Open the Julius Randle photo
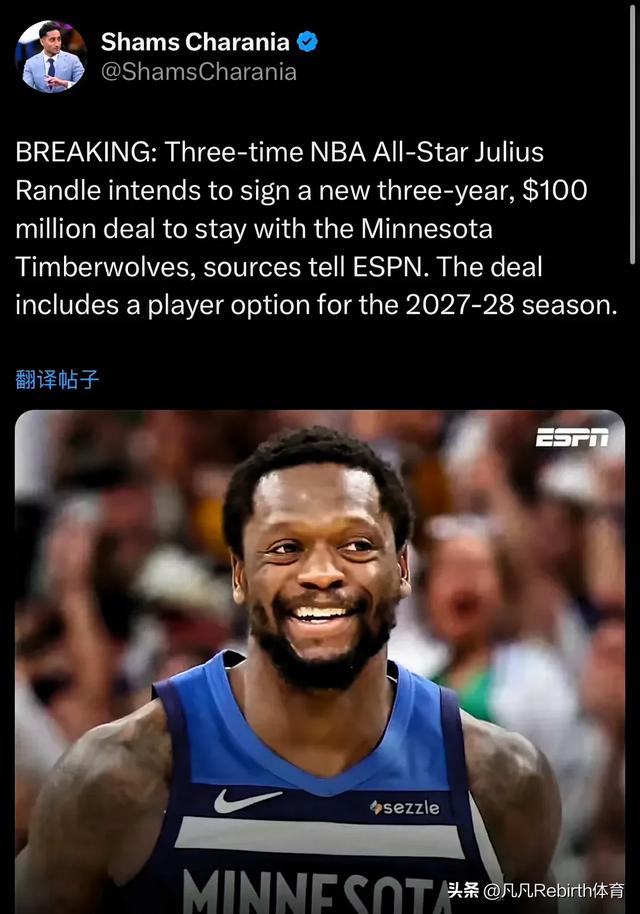This screenshot has width=640, height=914. coord(320,660)
